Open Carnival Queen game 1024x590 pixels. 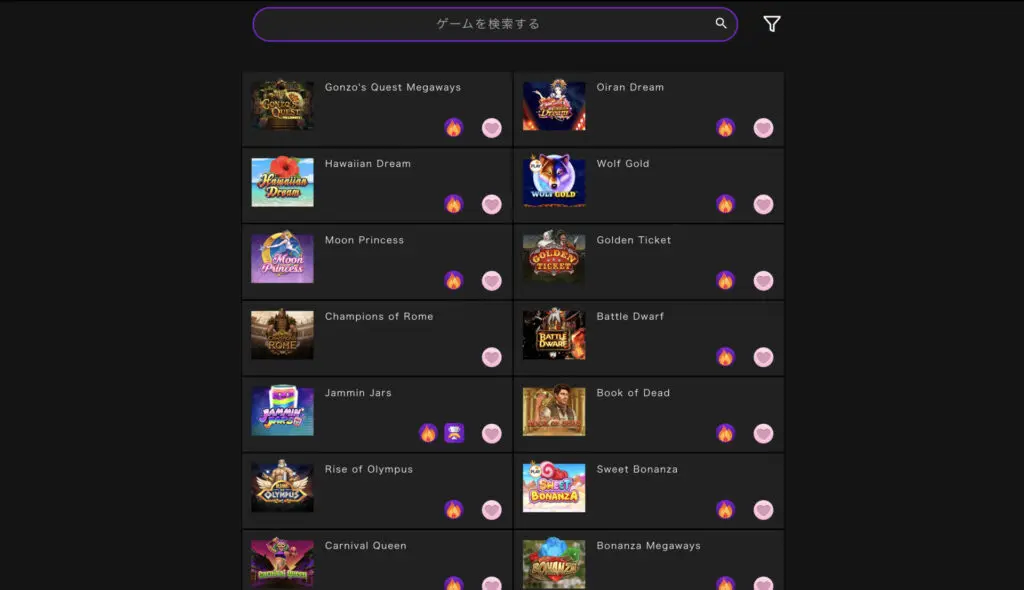tap(282, 562)
